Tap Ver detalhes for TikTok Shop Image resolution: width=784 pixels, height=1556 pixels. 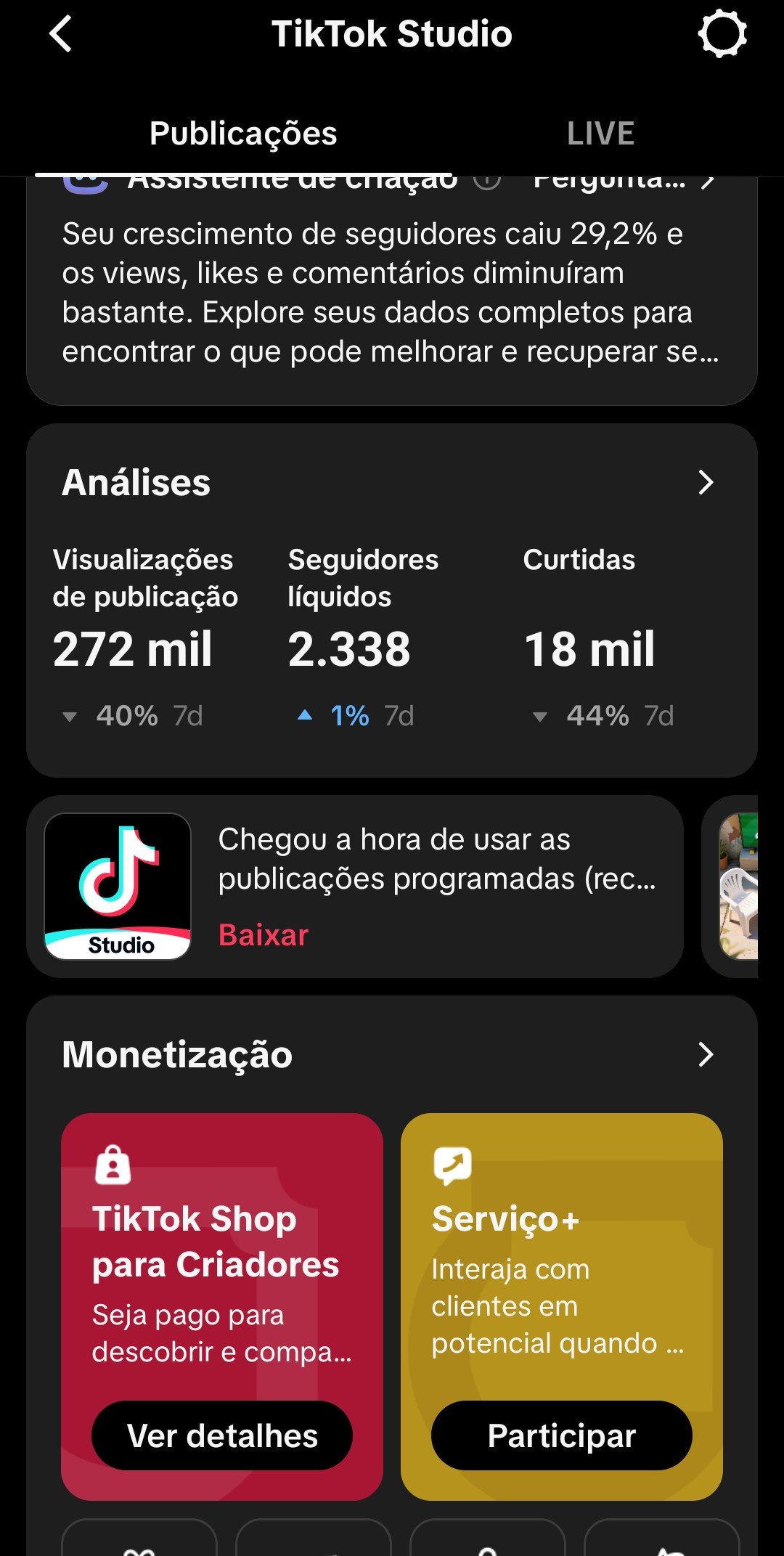click(x=222, y=1435)
